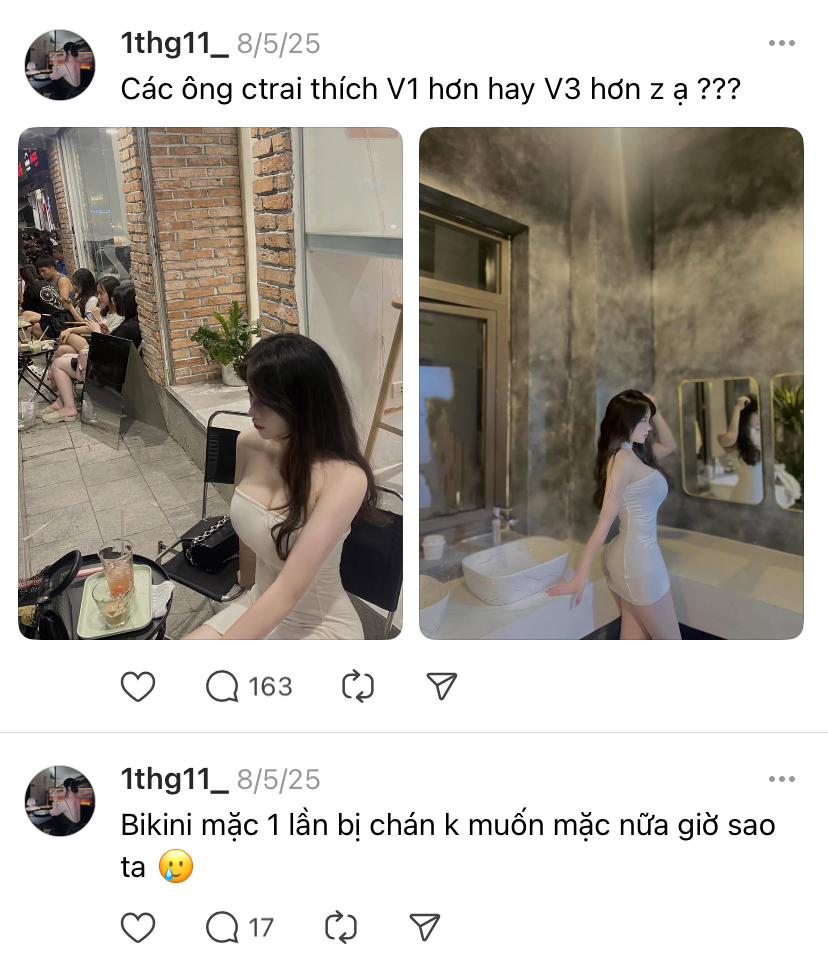Open the 1thg11_ username on the Bikini post
The height and width of the screenshot is (971, 828).
174,780
